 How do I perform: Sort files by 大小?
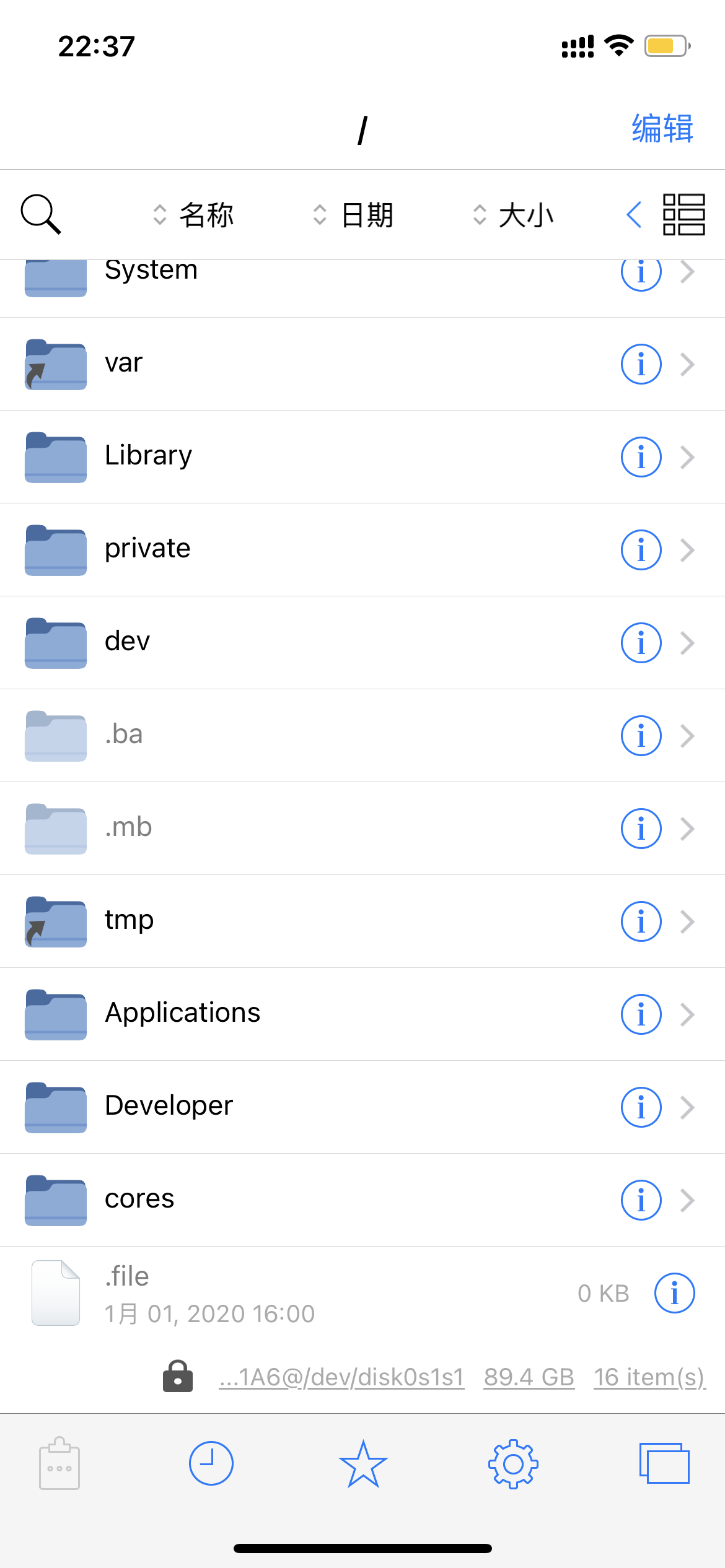pyautogui.click(x=514, y=215)
